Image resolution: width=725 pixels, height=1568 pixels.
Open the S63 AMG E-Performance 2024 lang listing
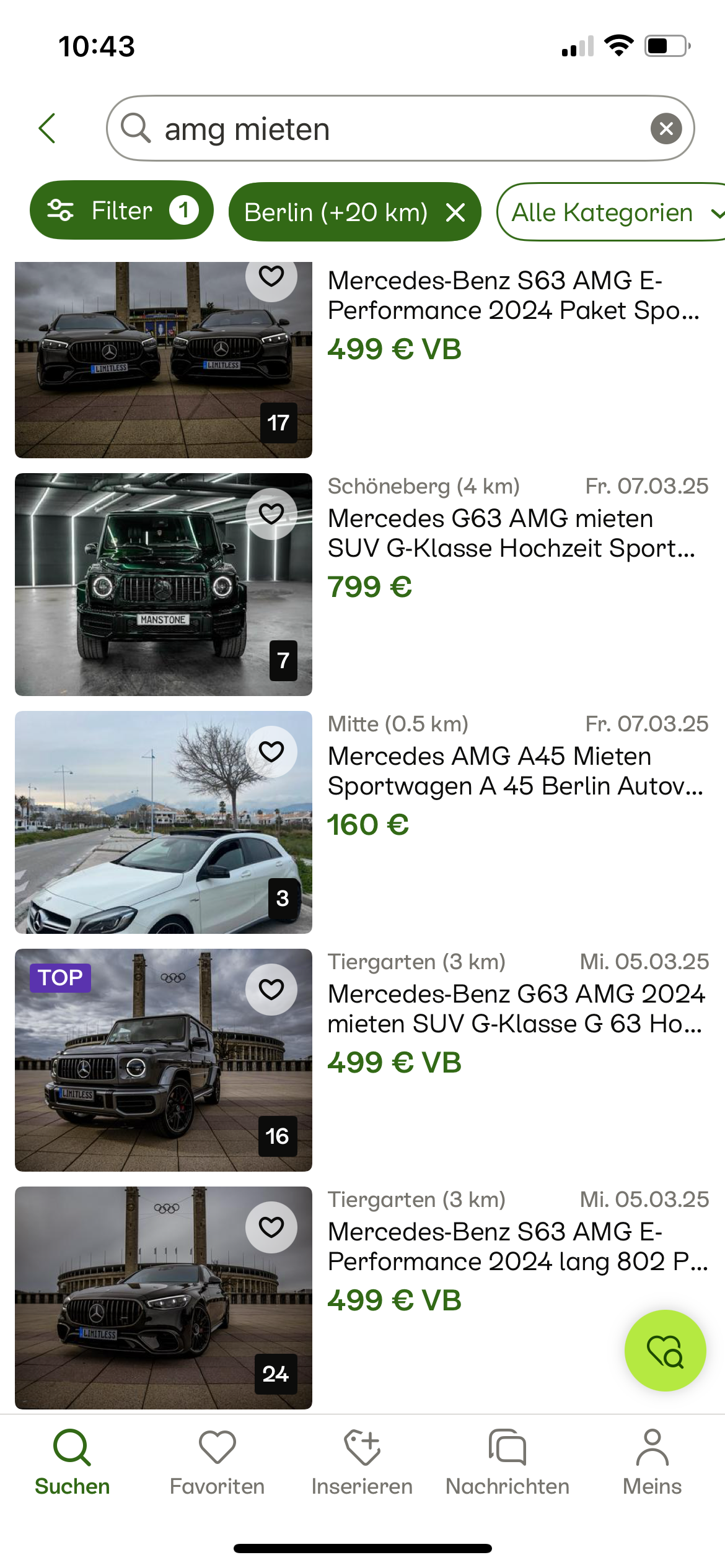tap(517, 1247)
